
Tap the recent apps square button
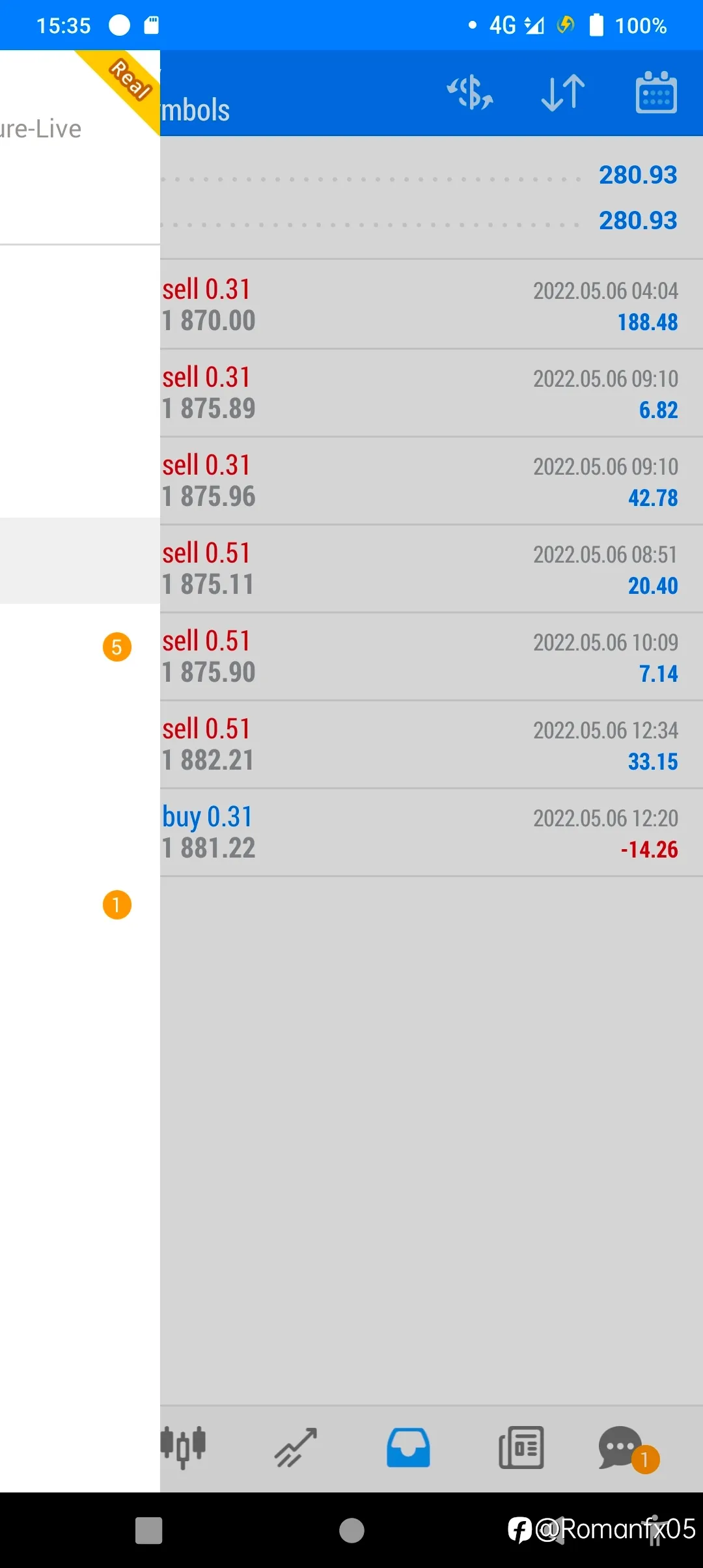coord(148,1530)
